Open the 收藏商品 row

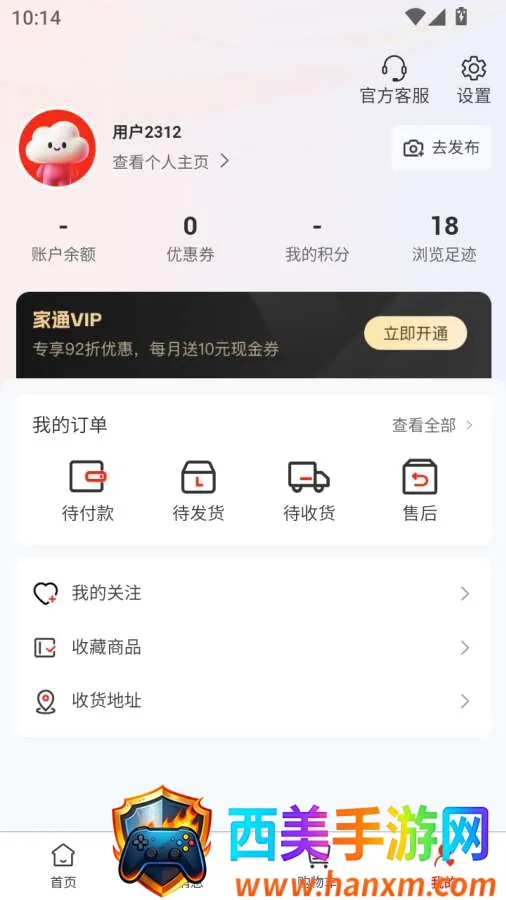point(253,647)
